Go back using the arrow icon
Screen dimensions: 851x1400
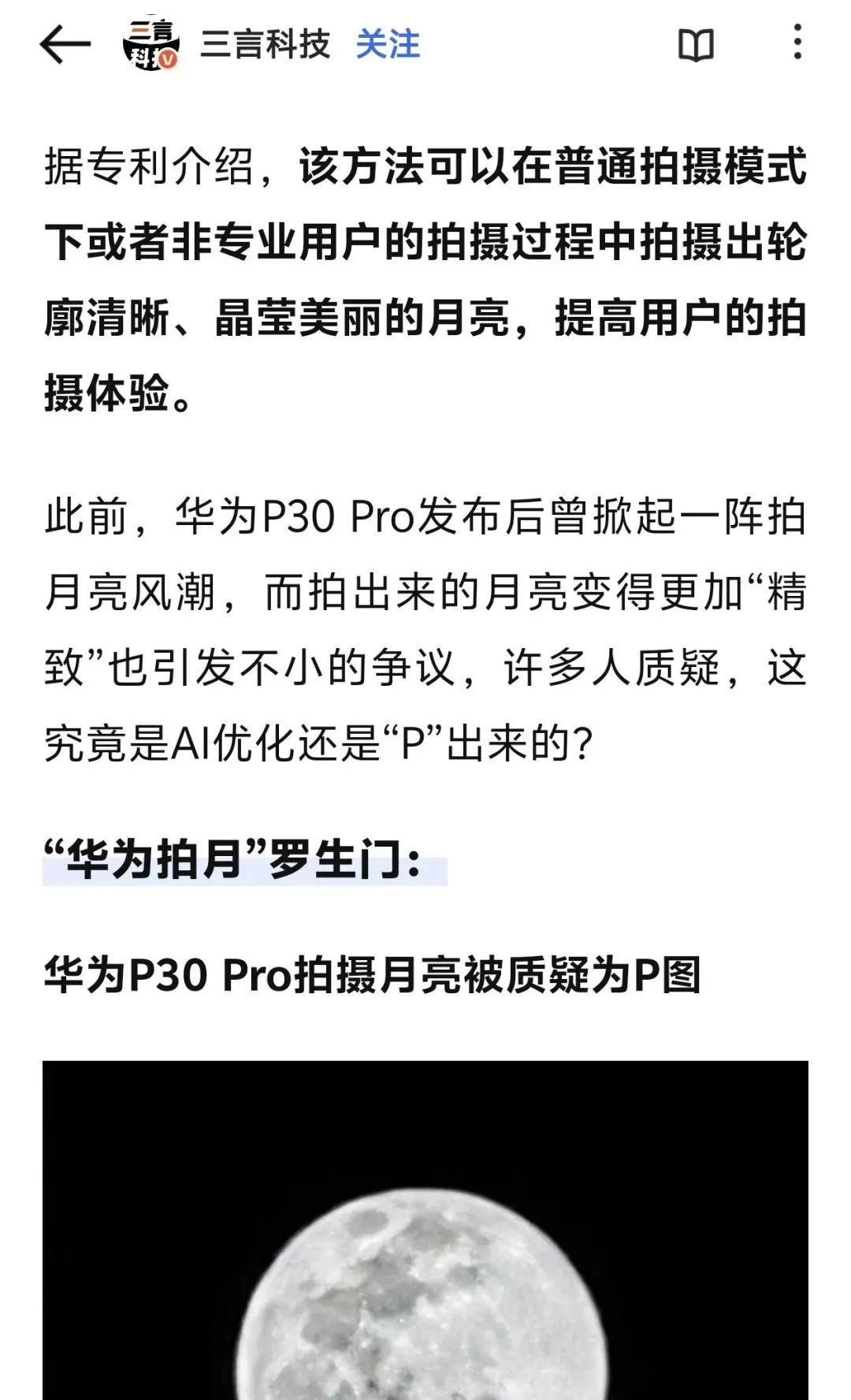[x=65, y=44]
